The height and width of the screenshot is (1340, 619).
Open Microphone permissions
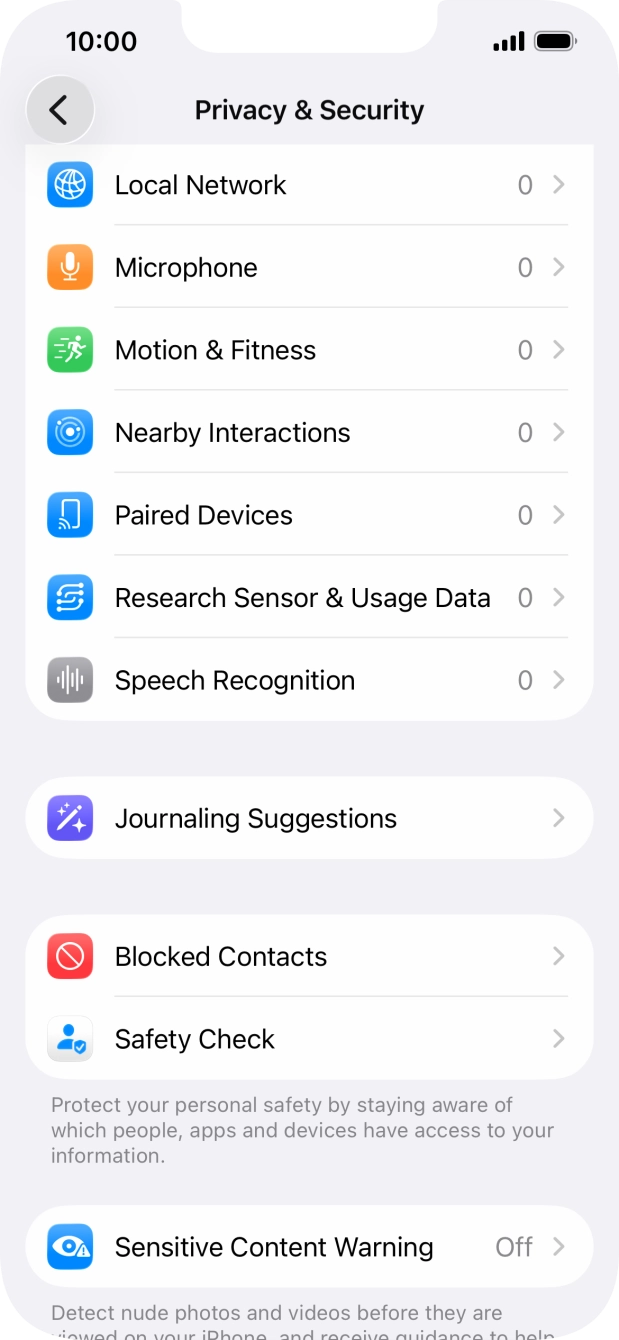tap(308, 268)
